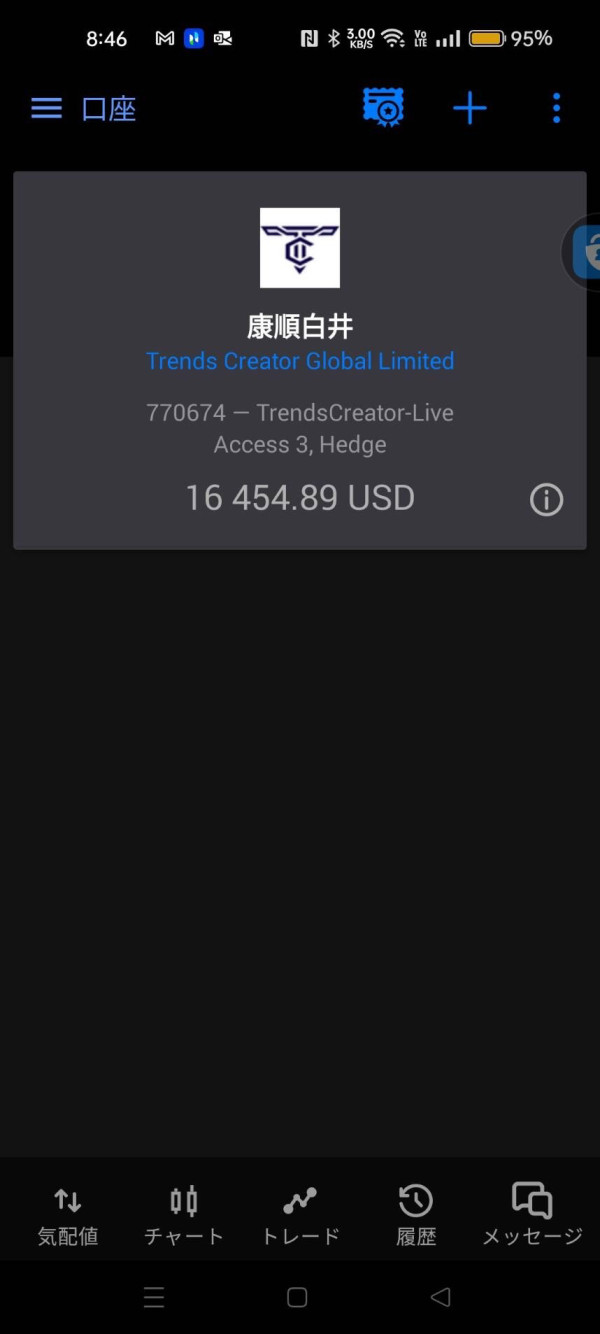Switch to the 気配値 tab

(68, 1215)
